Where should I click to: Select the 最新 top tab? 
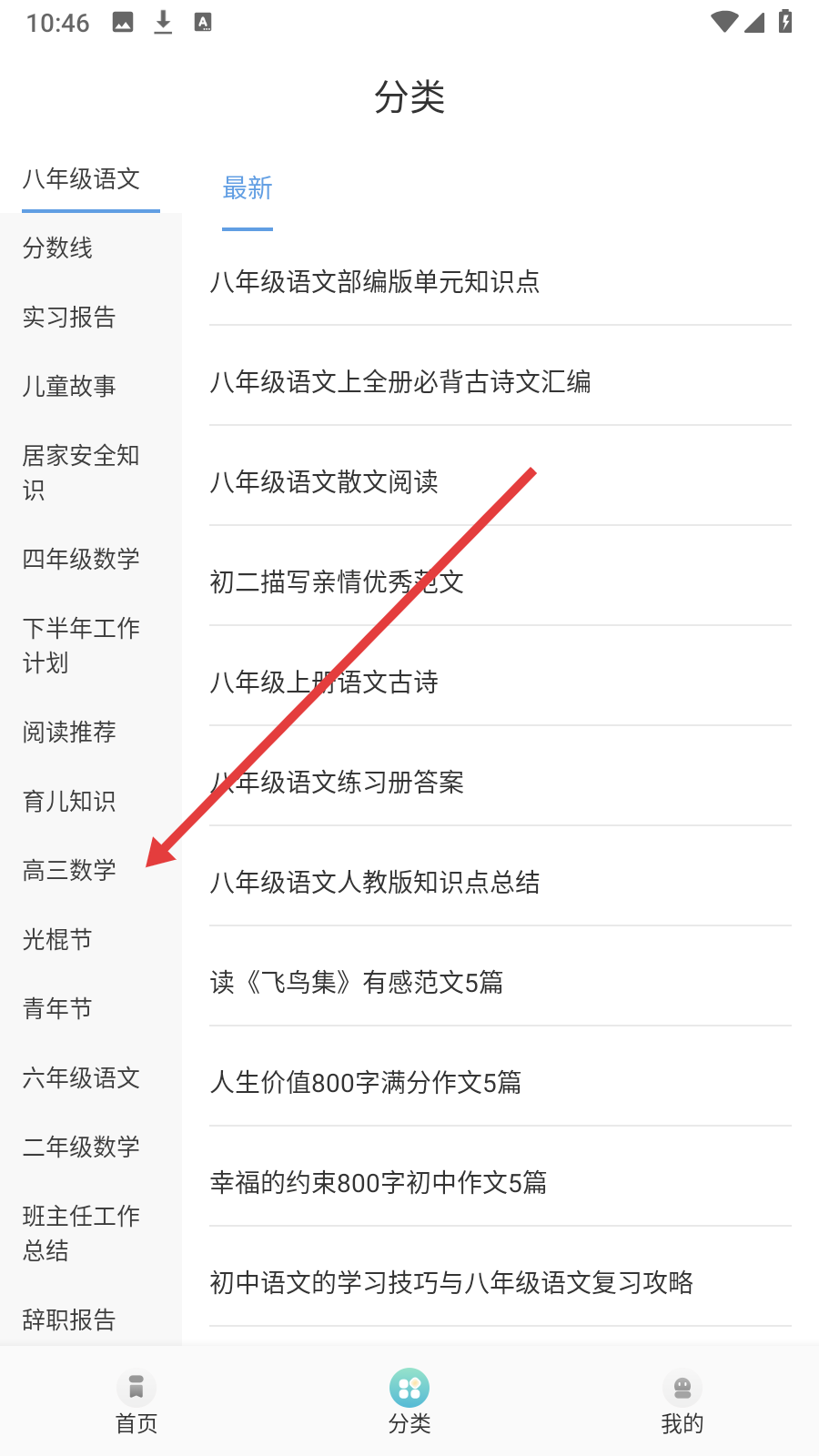tap(248, 189)
